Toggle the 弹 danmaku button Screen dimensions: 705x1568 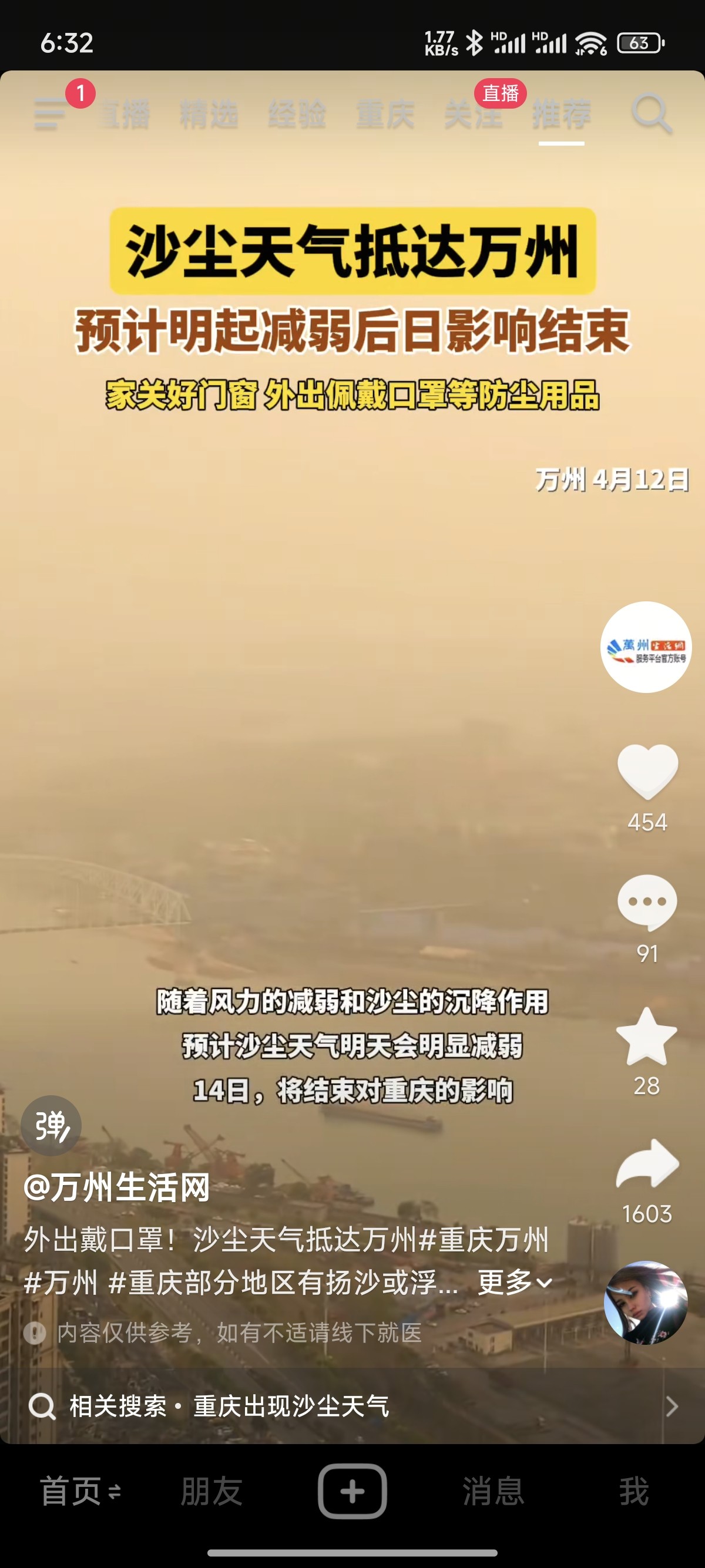coord(51,1126)
